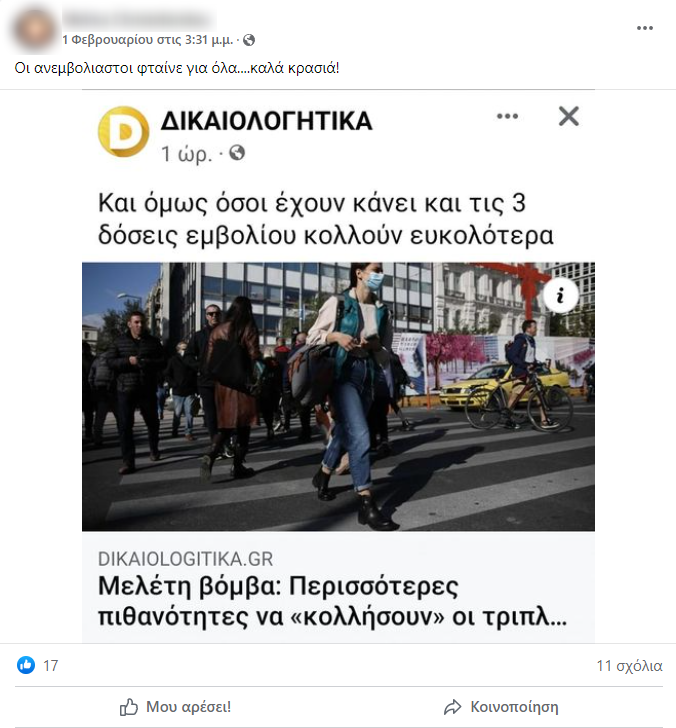Open the post author's profile picture
676x728 pixels.
pyautogui.click(x=35, y=29)
